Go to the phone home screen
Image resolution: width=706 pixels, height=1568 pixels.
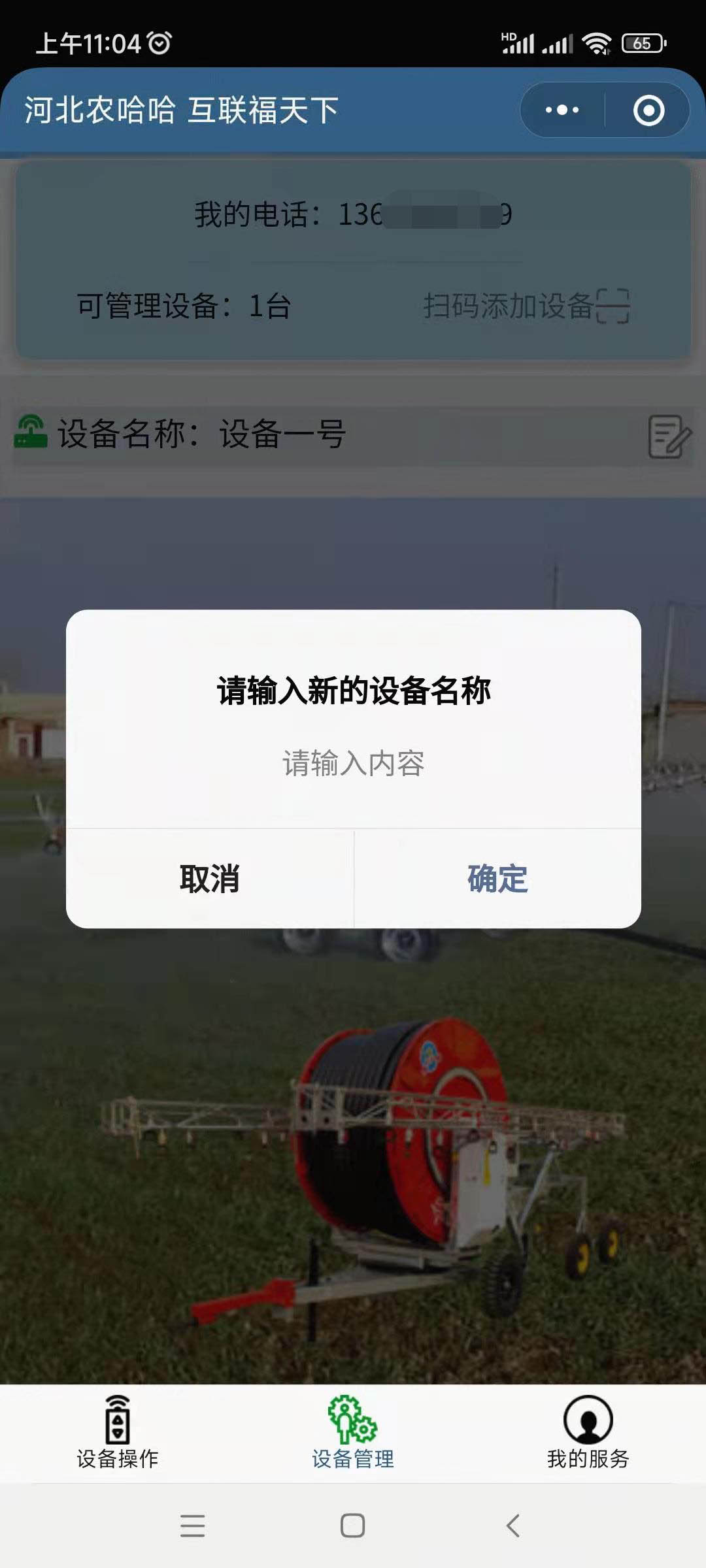353,1526
